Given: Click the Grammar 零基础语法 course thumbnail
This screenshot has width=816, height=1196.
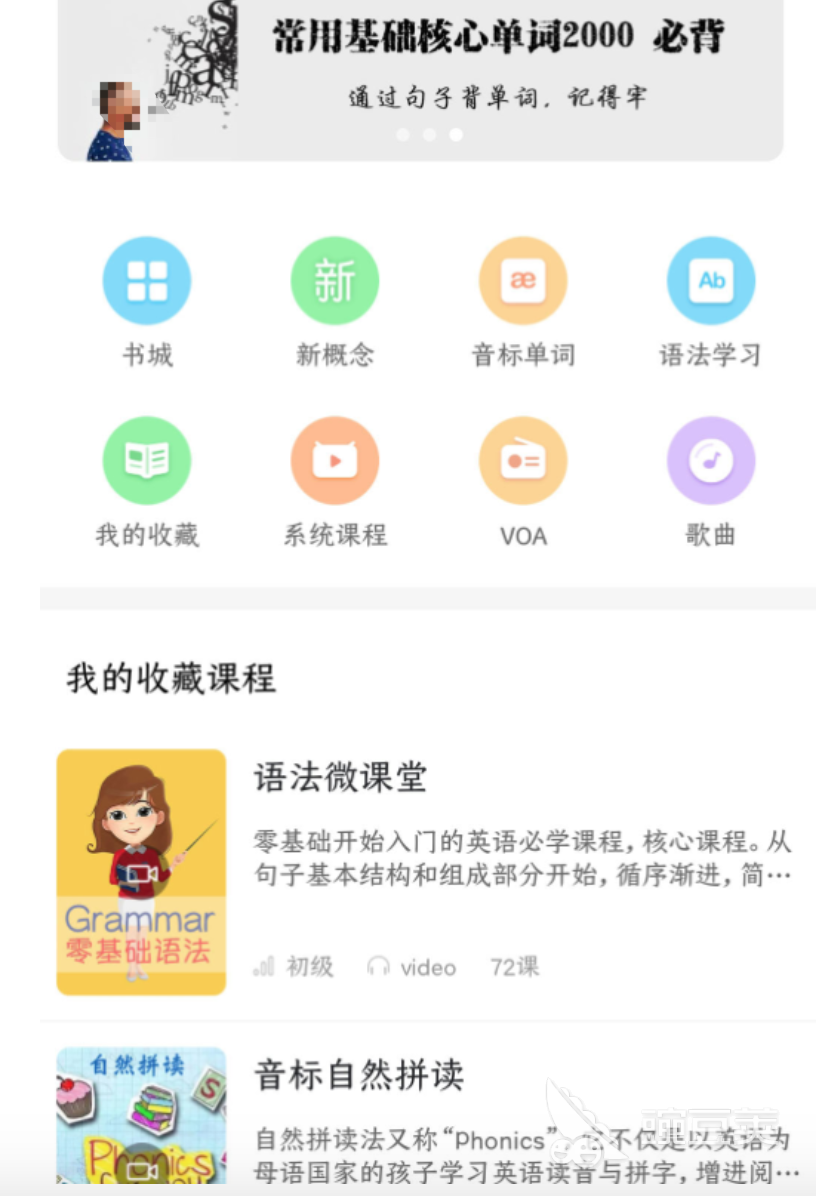Looking at the screenshot, I should [x=141, y=872].
